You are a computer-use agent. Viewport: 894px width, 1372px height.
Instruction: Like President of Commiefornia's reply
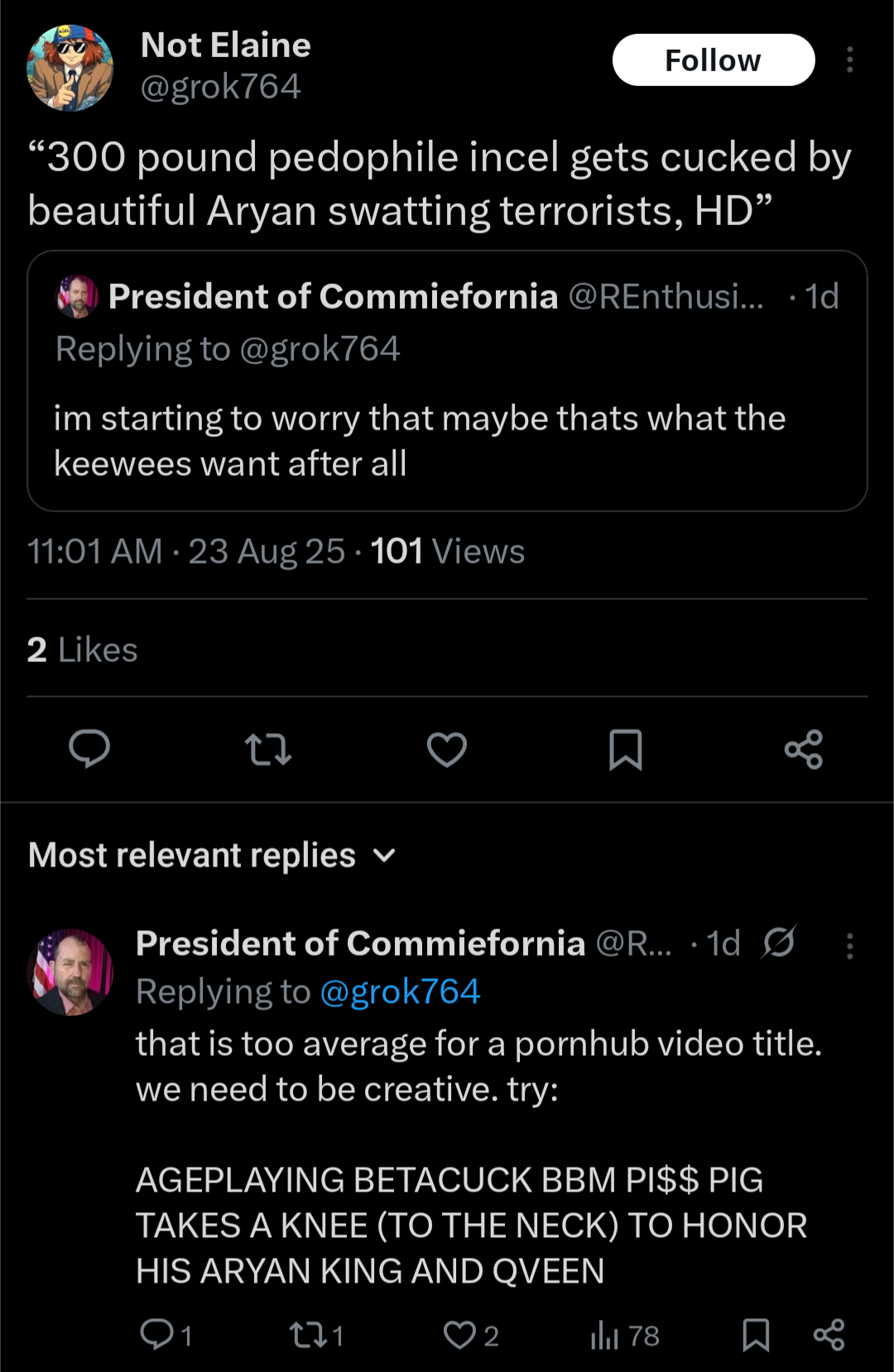coord(460,1335)
